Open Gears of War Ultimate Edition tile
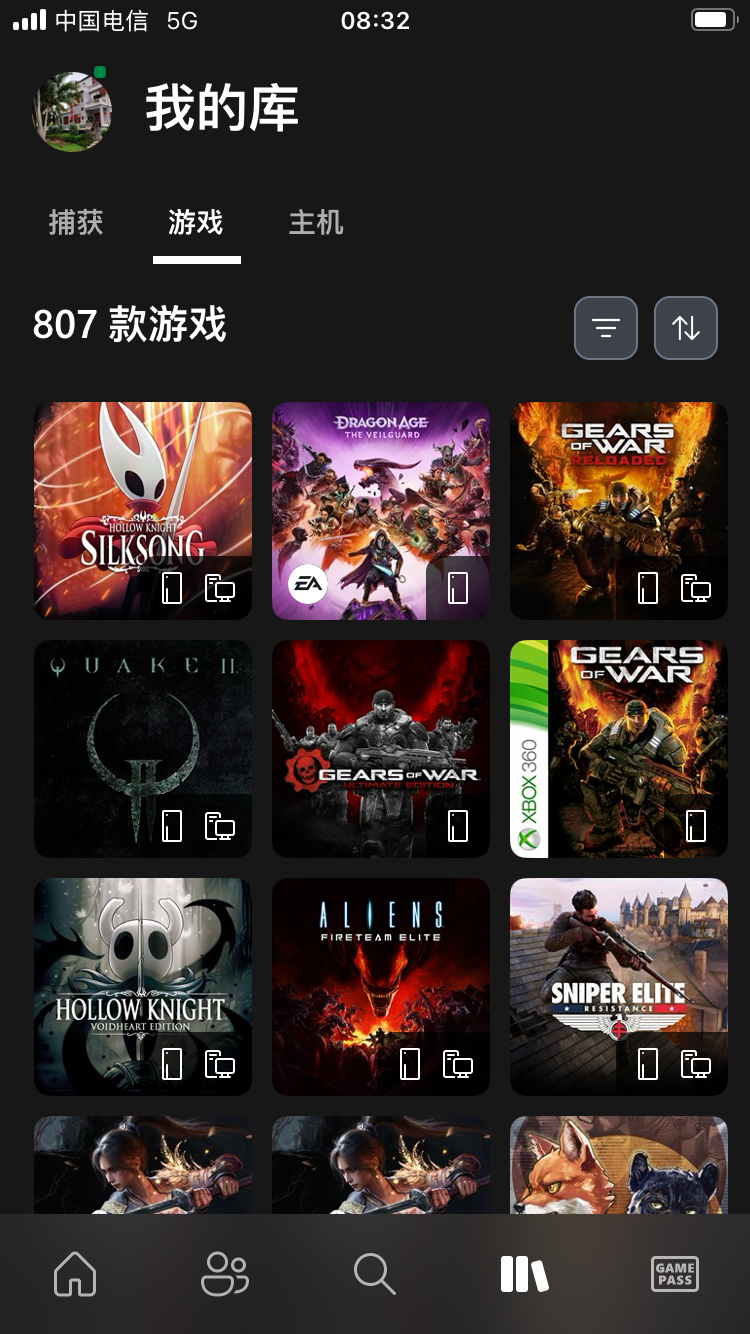The height and width of the screenshot is (1334, 750). point(381,749)
